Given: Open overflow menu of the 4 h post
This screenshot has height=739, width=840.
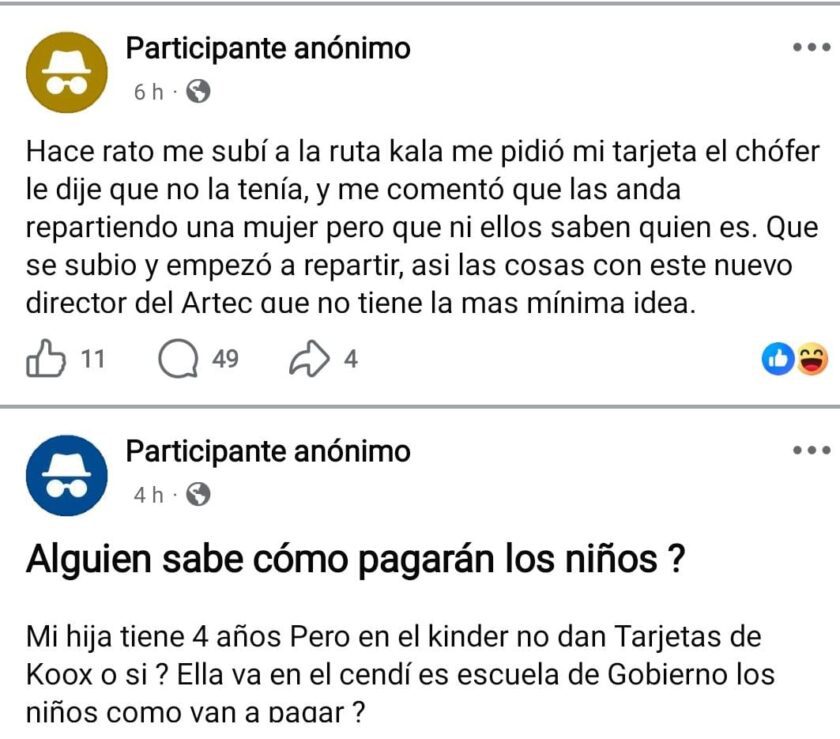Looking at the screenshot, I should [811, 451].
